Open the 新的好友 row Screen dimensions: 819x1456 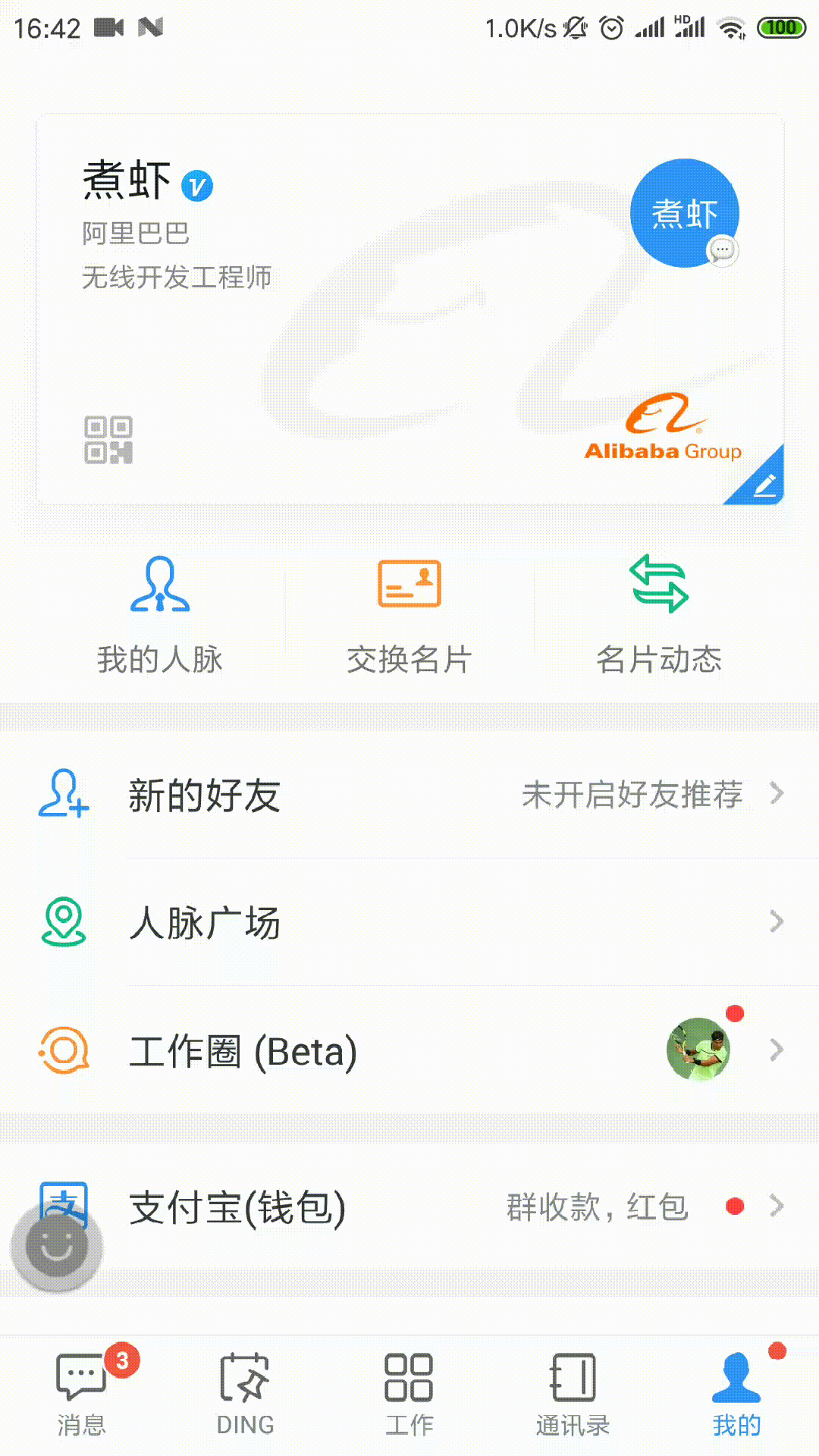coord(409,795)
